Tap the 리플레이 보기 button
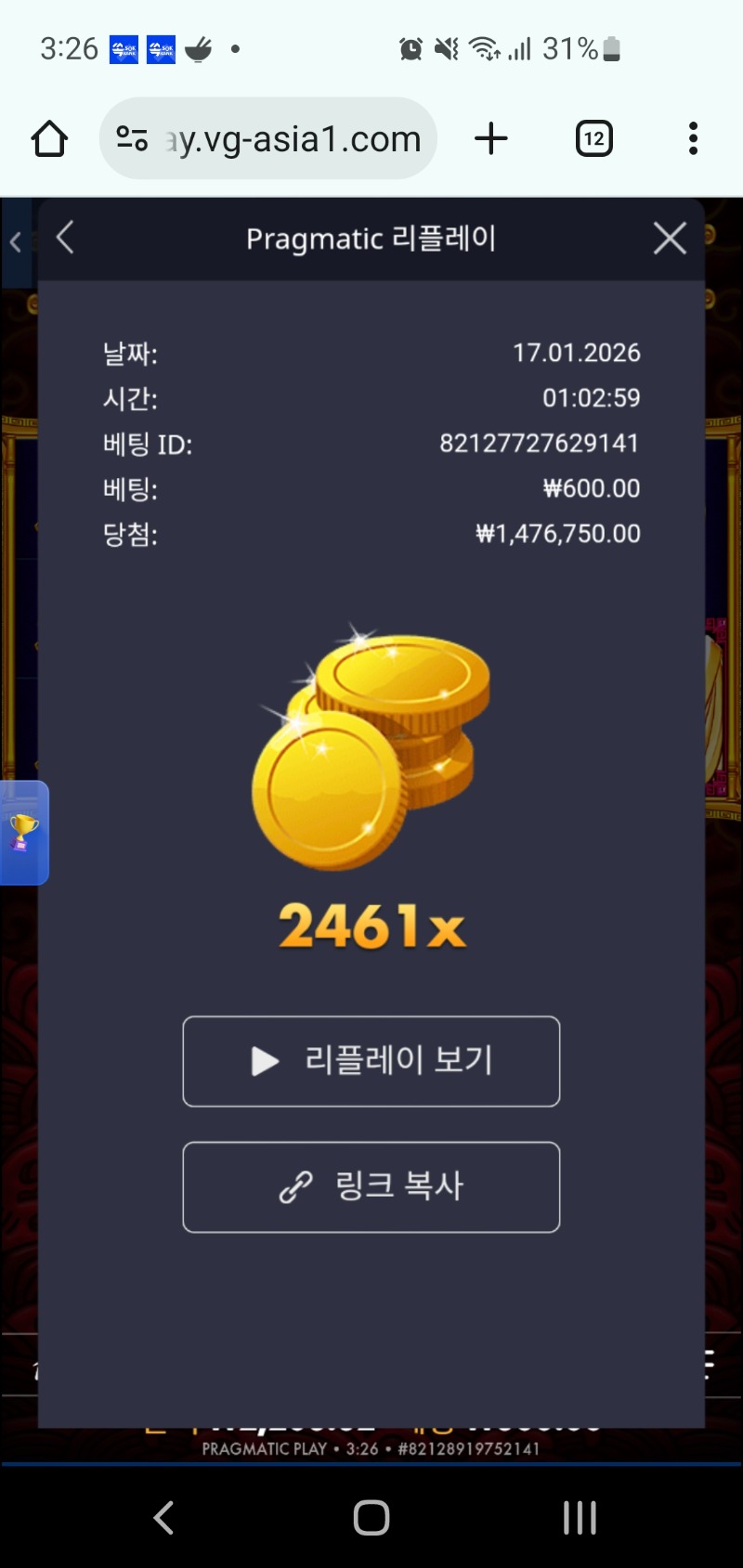 (x=371, y=1061)
